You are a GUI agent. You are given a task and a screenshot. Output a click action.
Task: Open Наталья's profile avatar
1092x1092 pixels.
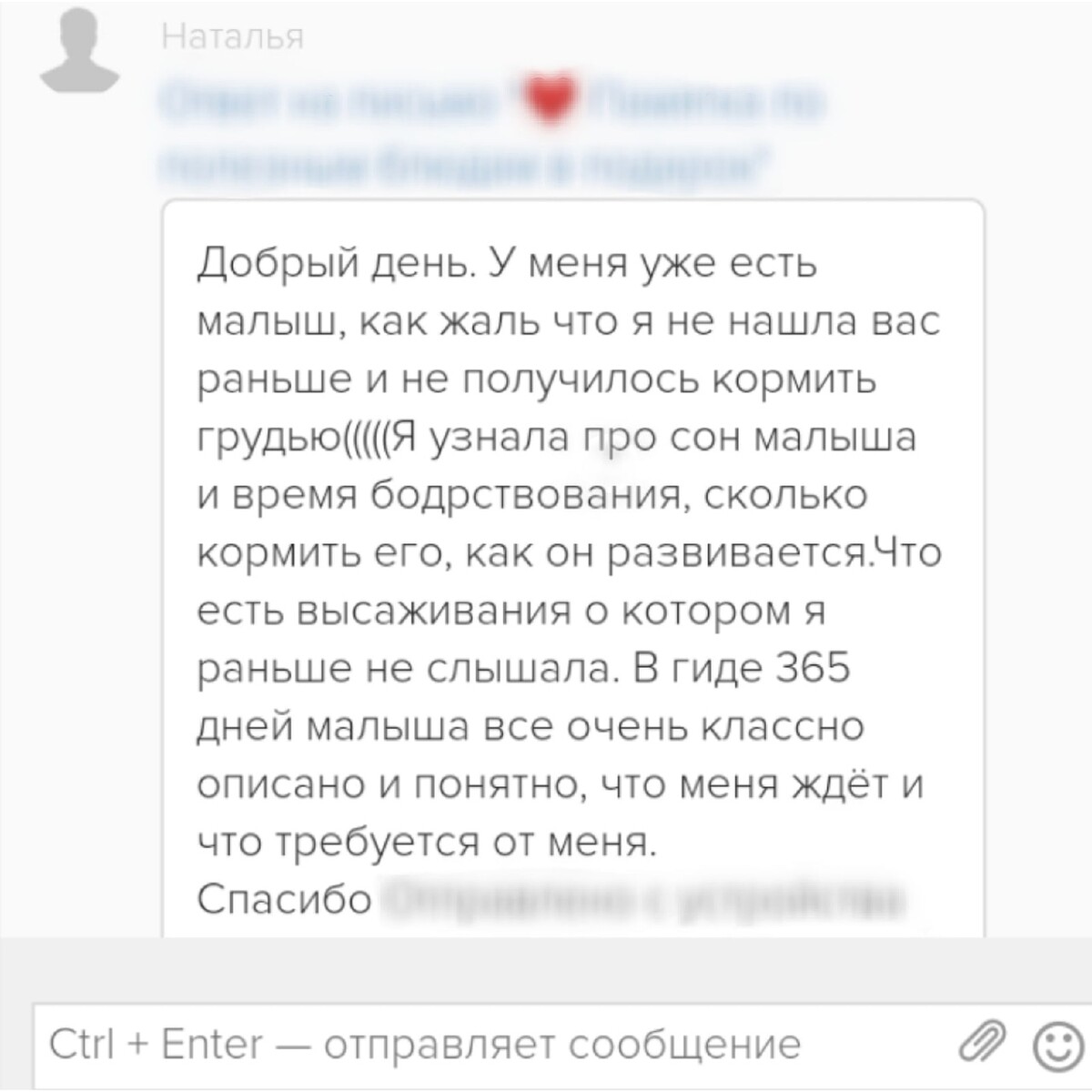80,52
